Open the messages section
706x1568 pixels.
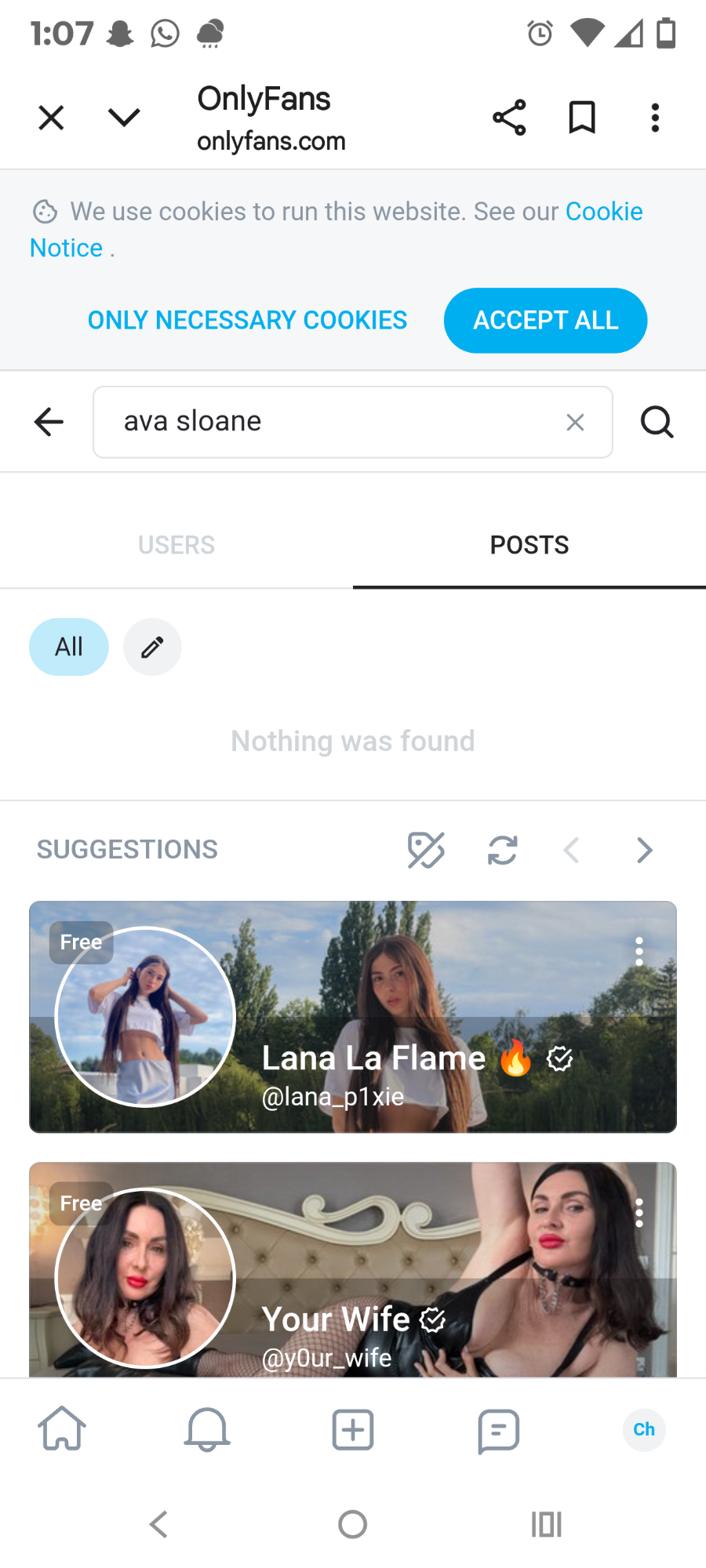(x=498, y=1431)
